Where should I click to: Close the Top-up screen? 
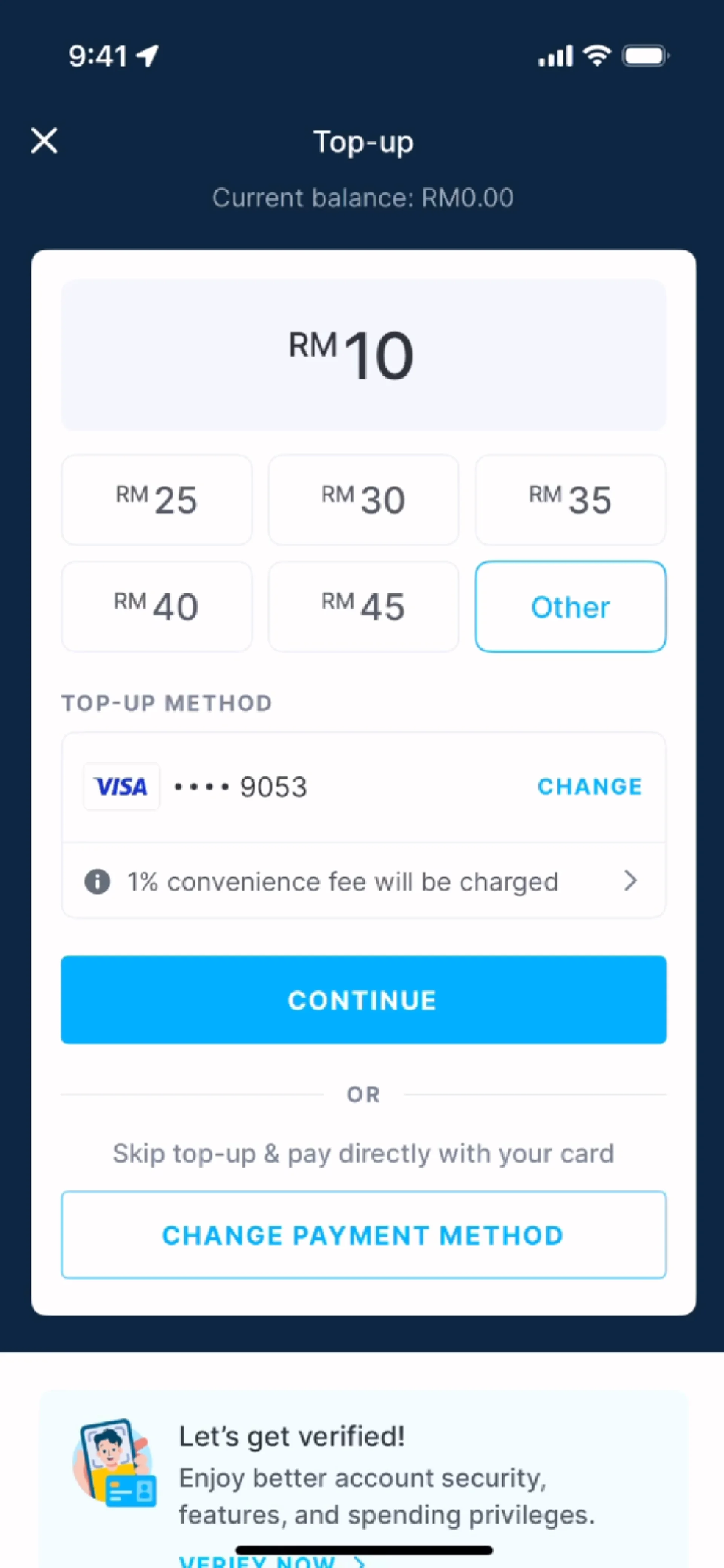tap(44, 141)
